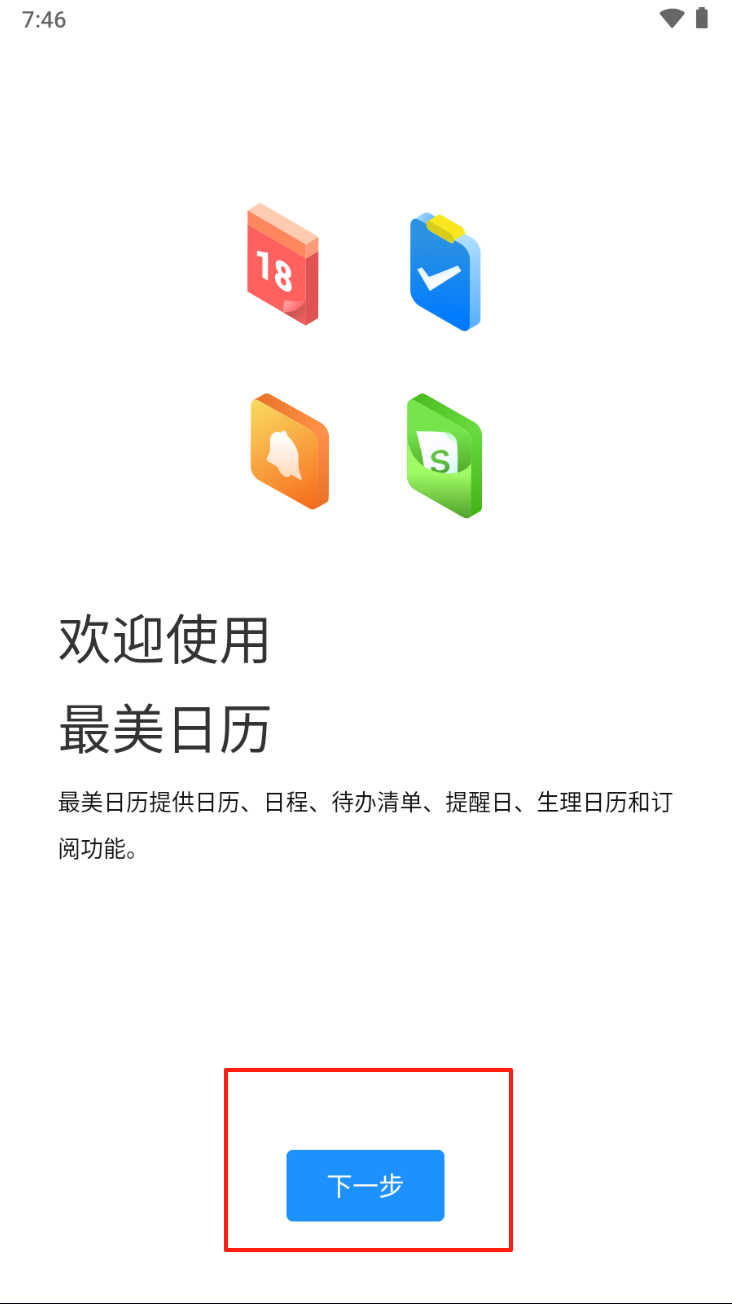Tap the 下一步 button to continue
The width and height of the screenshot is (732, 1304).
(x=365, y=1185)
